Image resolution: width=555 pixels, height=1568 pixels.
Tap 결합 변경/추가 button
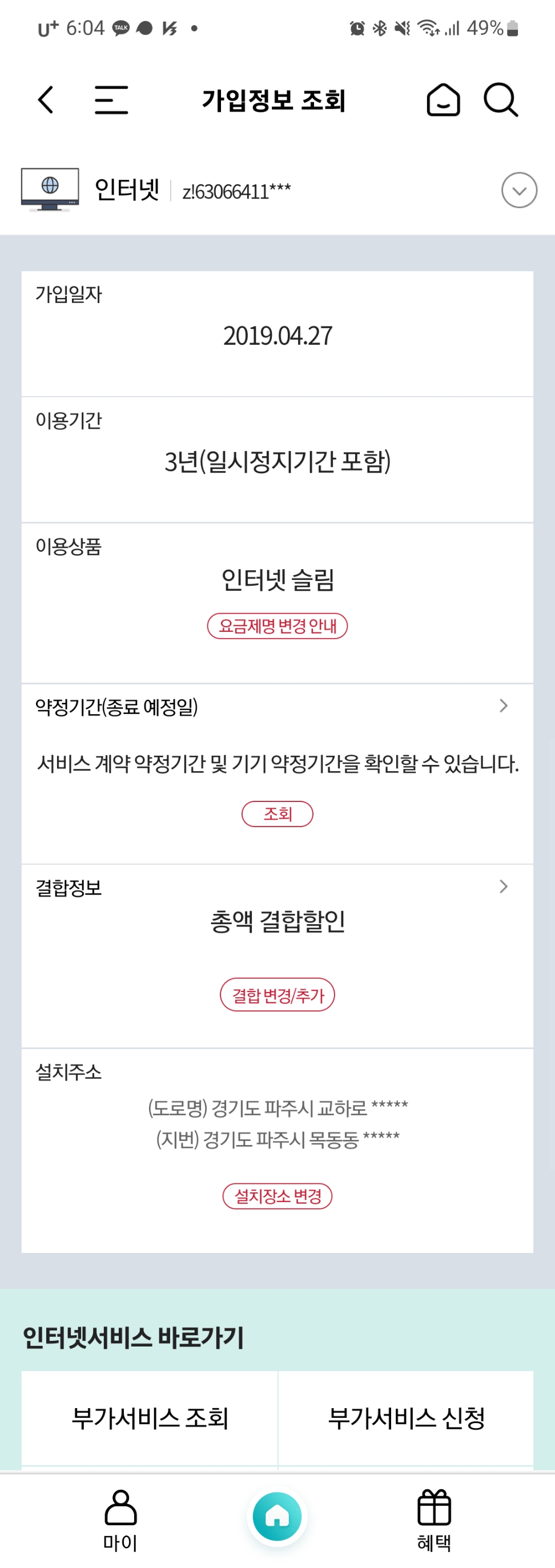(277, 994)
